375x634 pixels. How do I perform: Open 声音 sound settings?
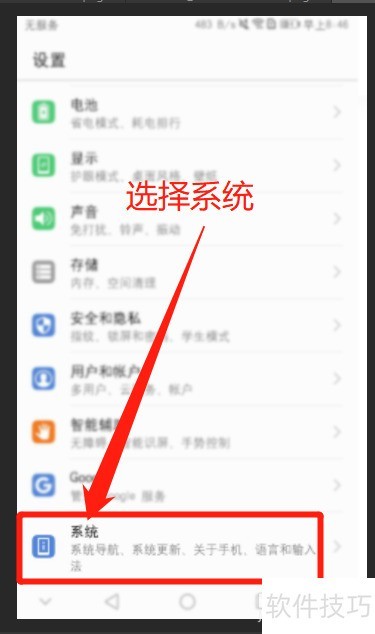click(x=188, y=219)
